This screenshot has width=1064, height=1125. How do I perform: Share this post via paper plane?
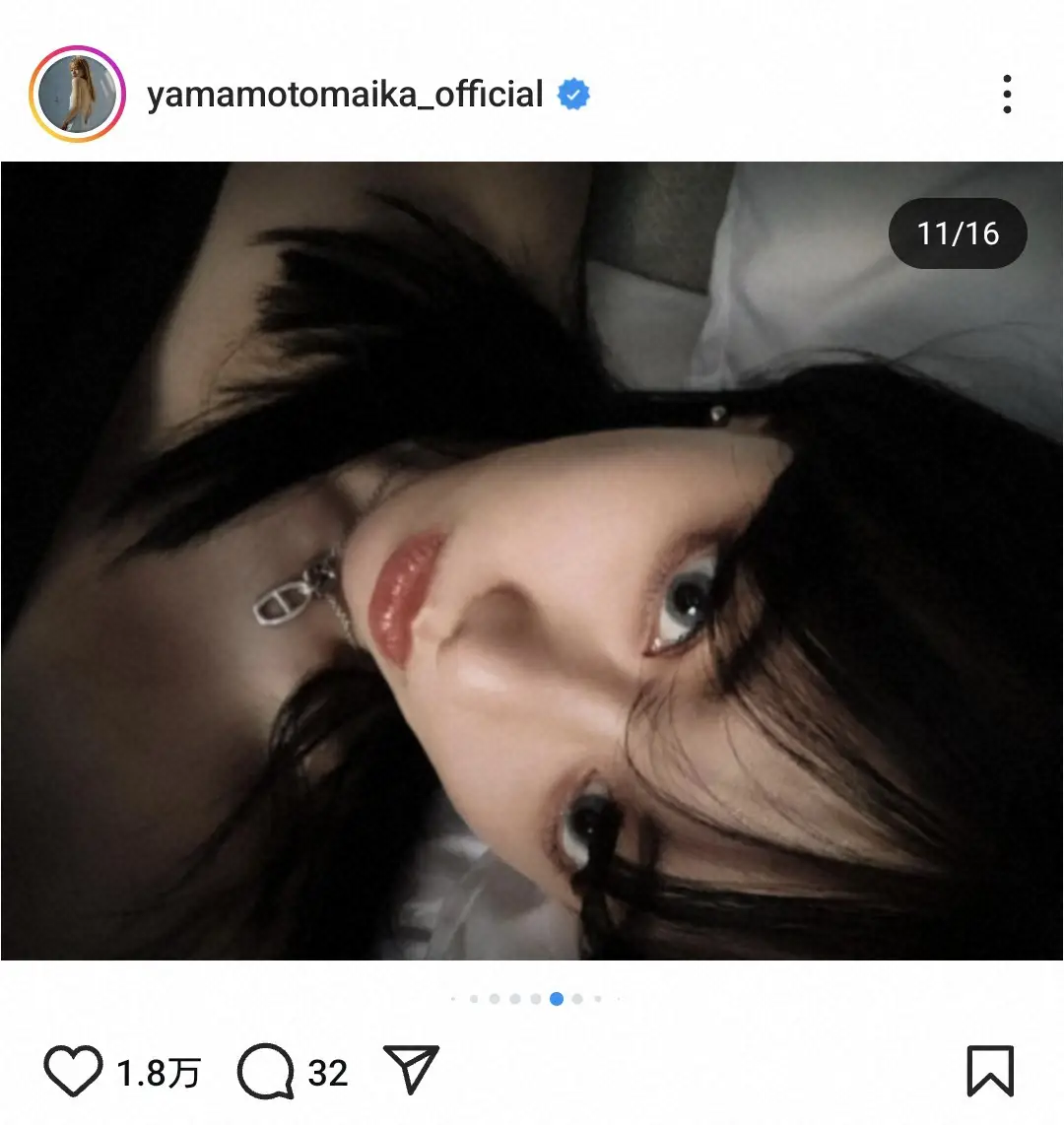(x=411, y=1070)
